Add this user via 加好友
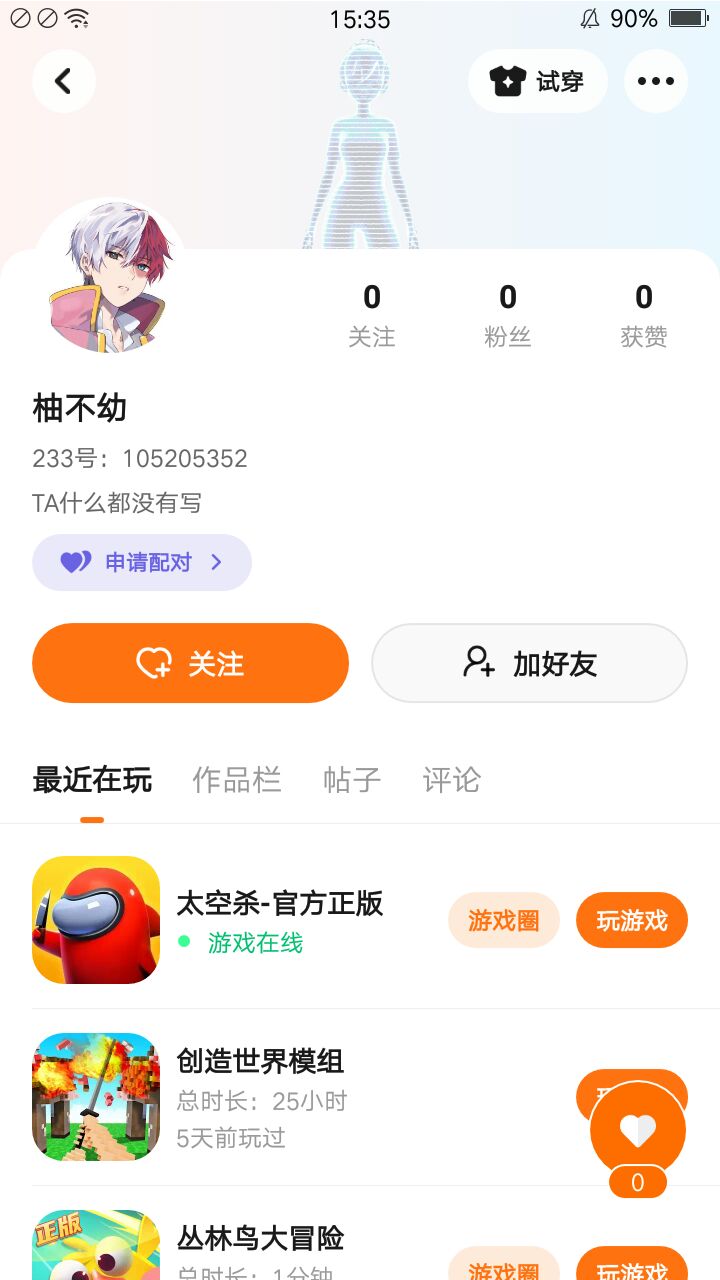720x1280 pixels. tap(529, 663)
